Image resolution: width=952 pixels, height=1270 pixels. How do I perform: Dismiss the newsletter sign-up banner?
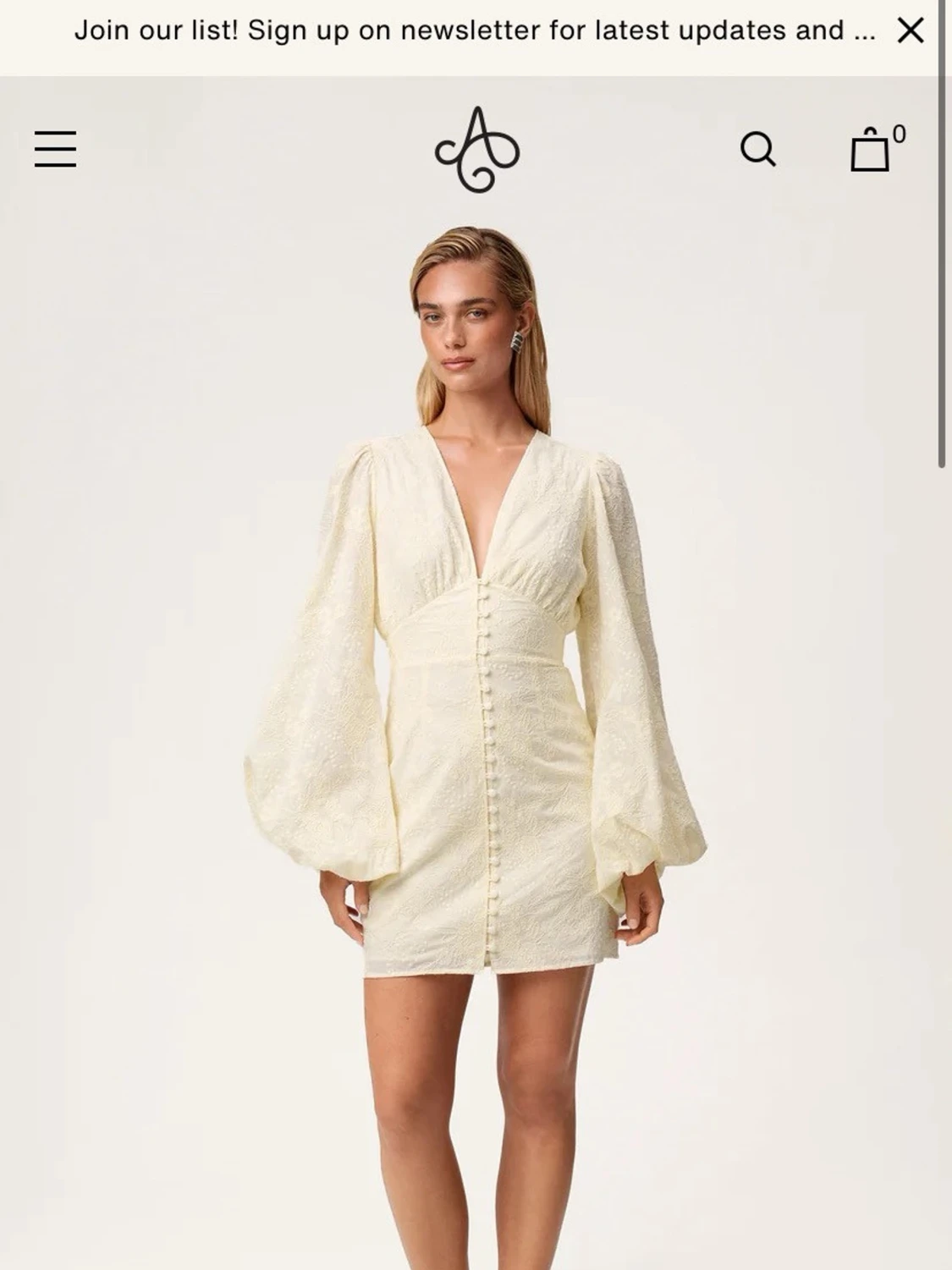910,31
